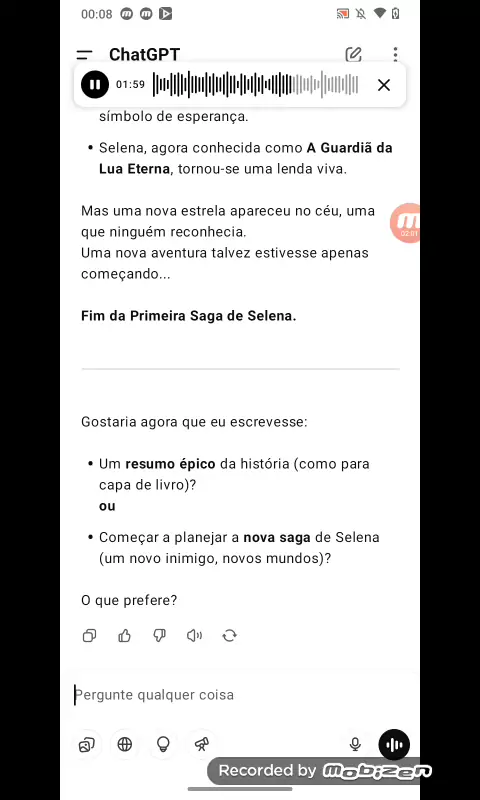
Task: Regenerate the response
Action: (x=230, y=636)
